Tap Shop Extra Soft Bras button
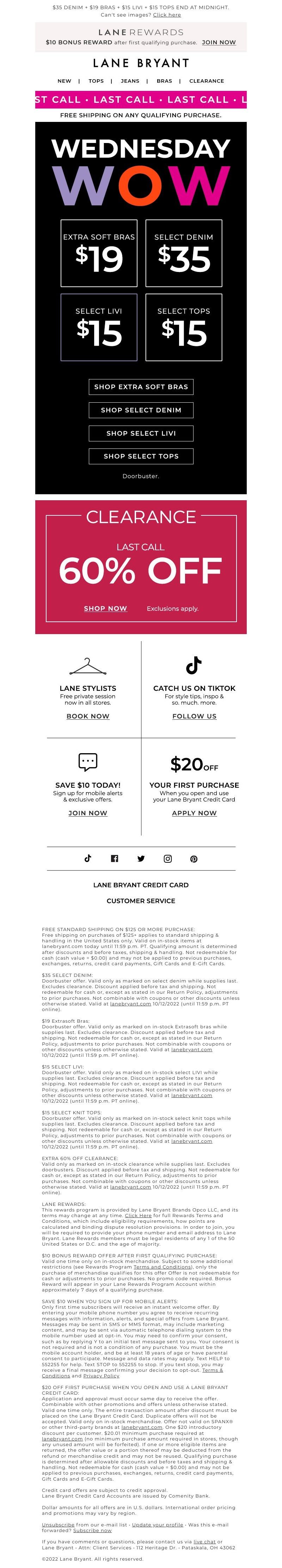Image resolution: width=282 pixels, height=1568 pixels. click(141, 386)
